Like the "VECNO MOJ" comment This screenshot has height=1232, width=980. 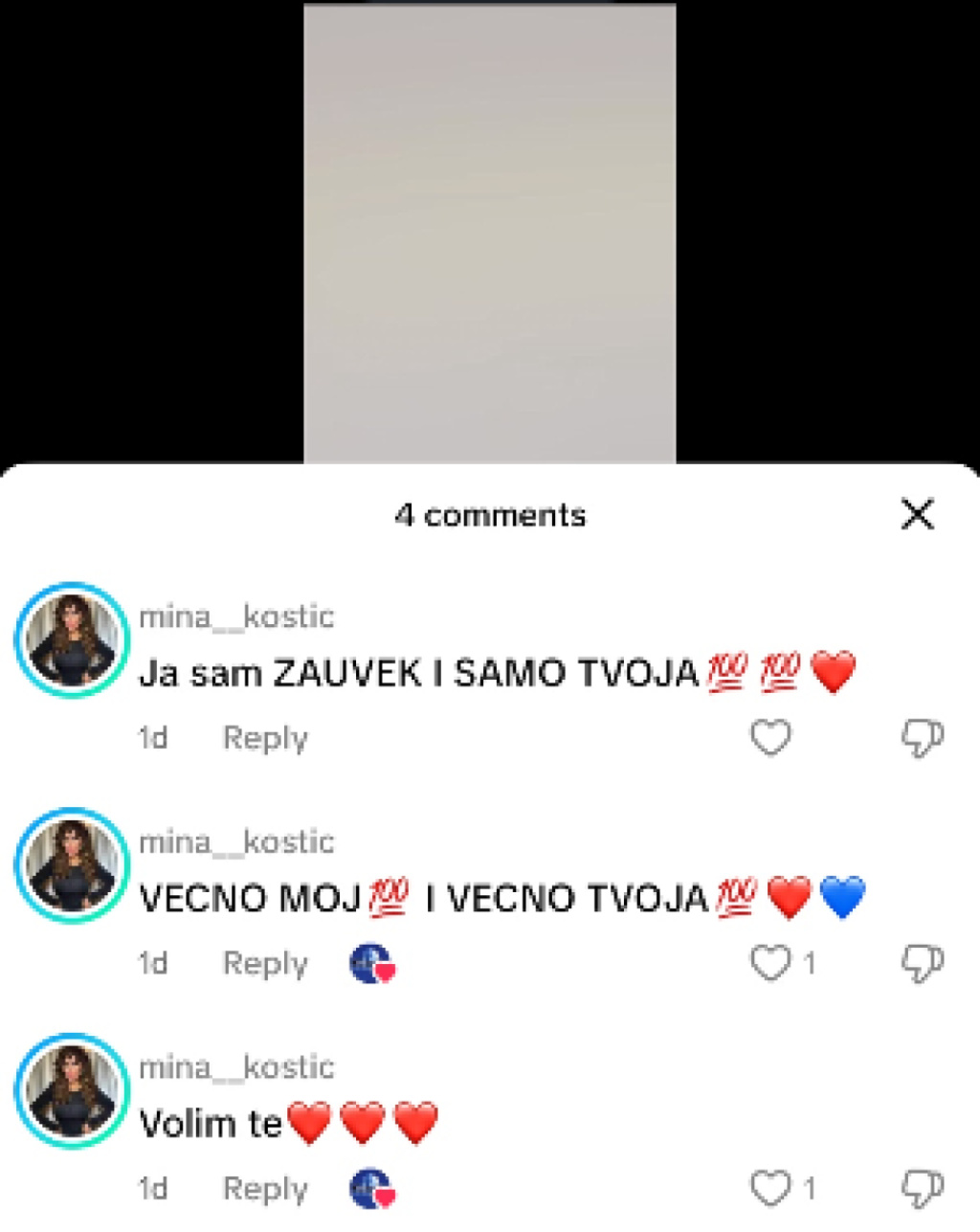pos(770,963)
